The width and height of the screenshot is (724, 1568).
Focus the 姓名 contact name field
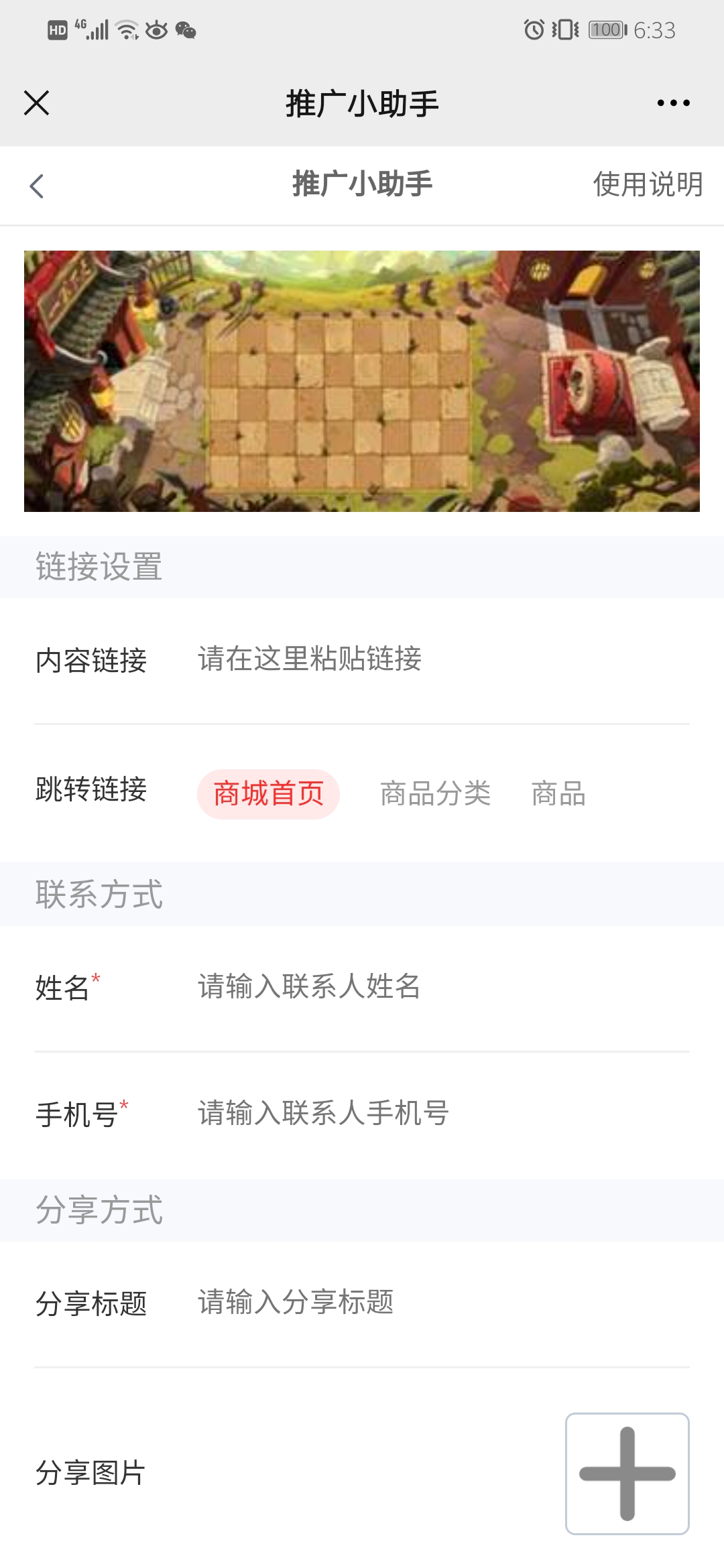coord(442,987)
